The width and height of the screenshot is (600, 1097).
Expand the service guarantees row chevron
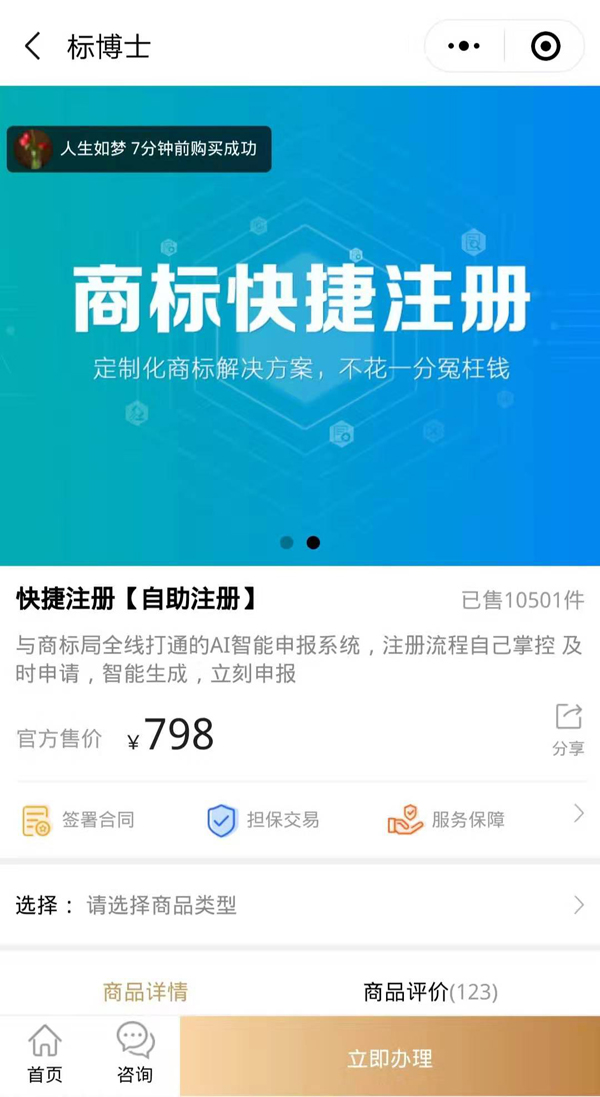578,815
